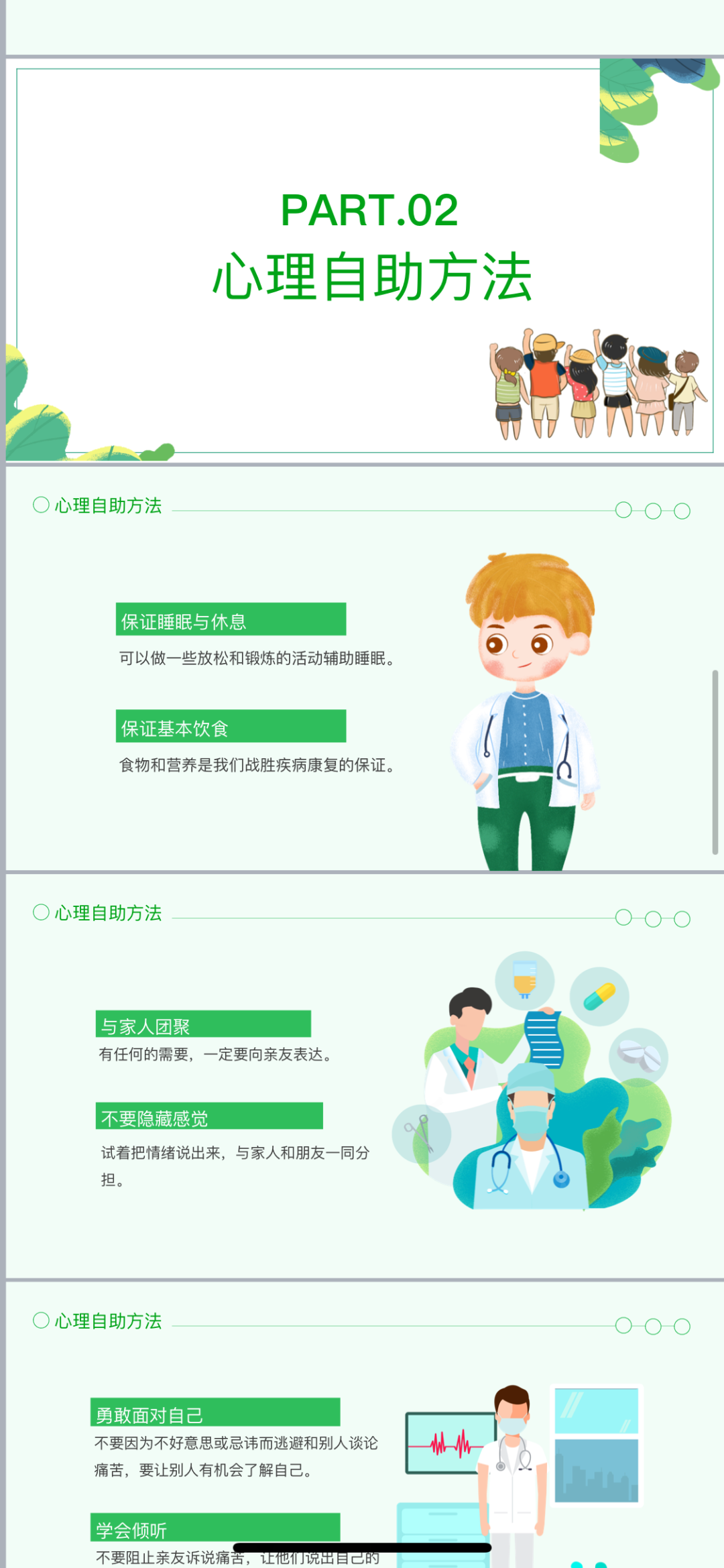Image resolution: width=724 pixels, height=1568 pixels.
Task: Tap the vertical scrollbar handle
Action: (715, 762)
